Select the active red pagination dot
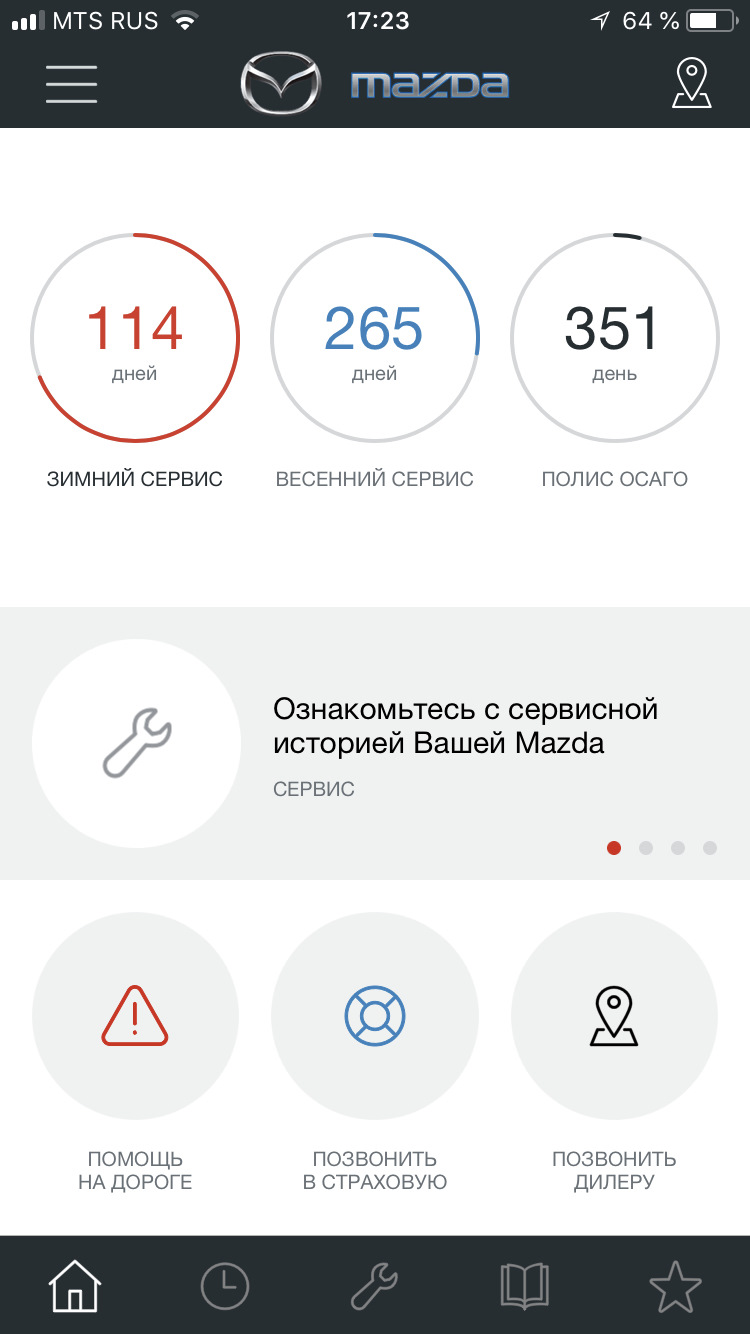This screenshot has width=750, height=1334. pos(613,848)
